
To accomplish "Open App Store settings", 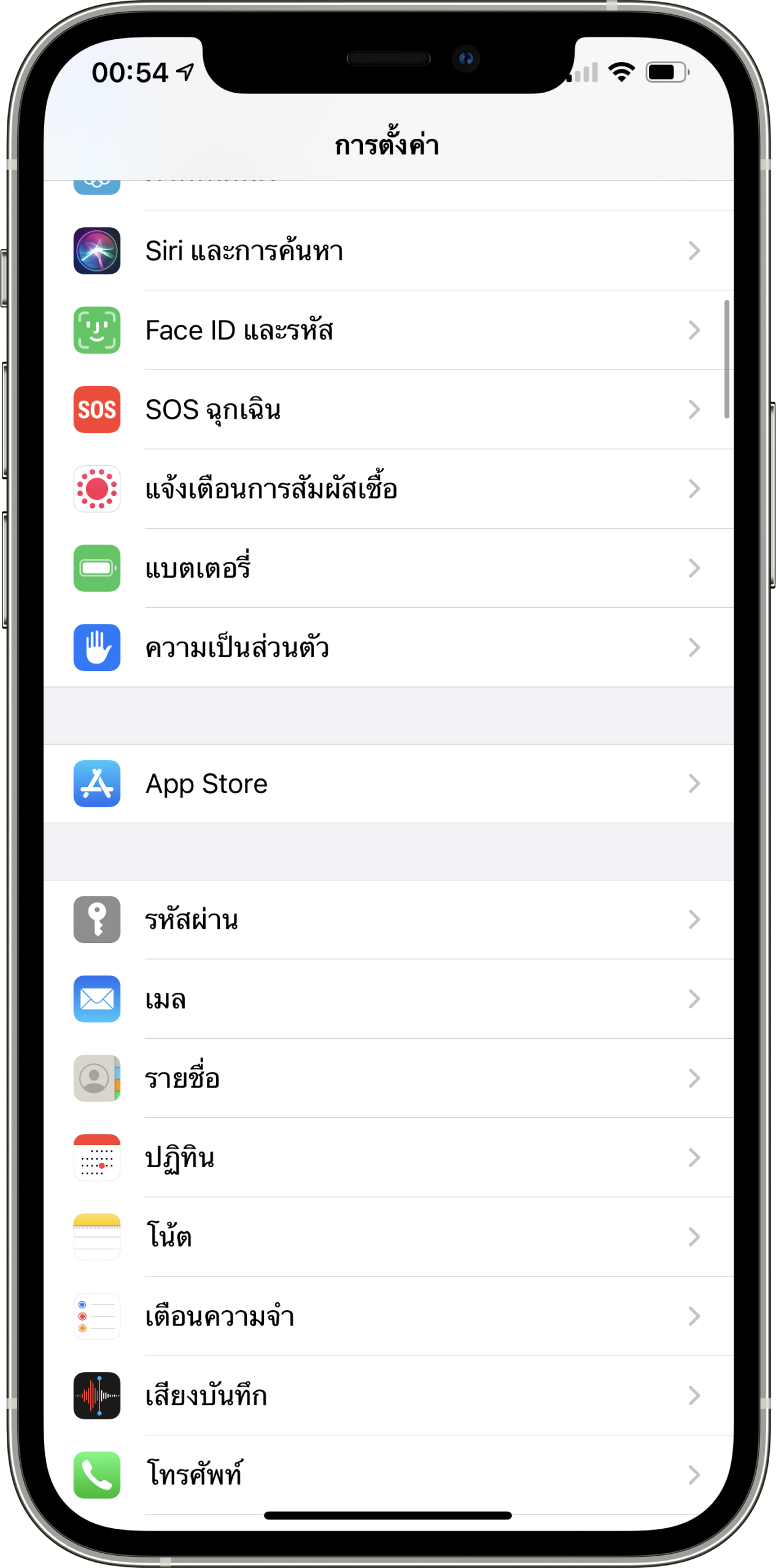I will 388,783.
